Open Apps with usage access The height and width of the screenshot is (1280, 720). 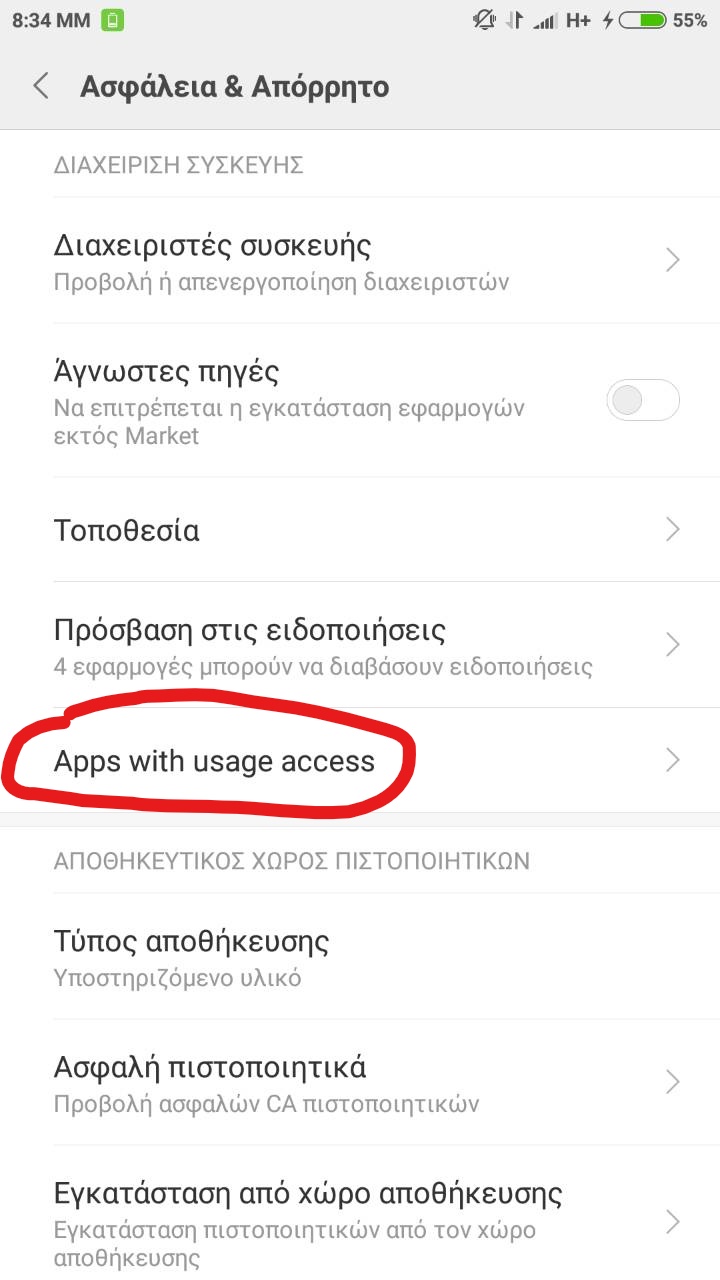(x=360, y=761)
